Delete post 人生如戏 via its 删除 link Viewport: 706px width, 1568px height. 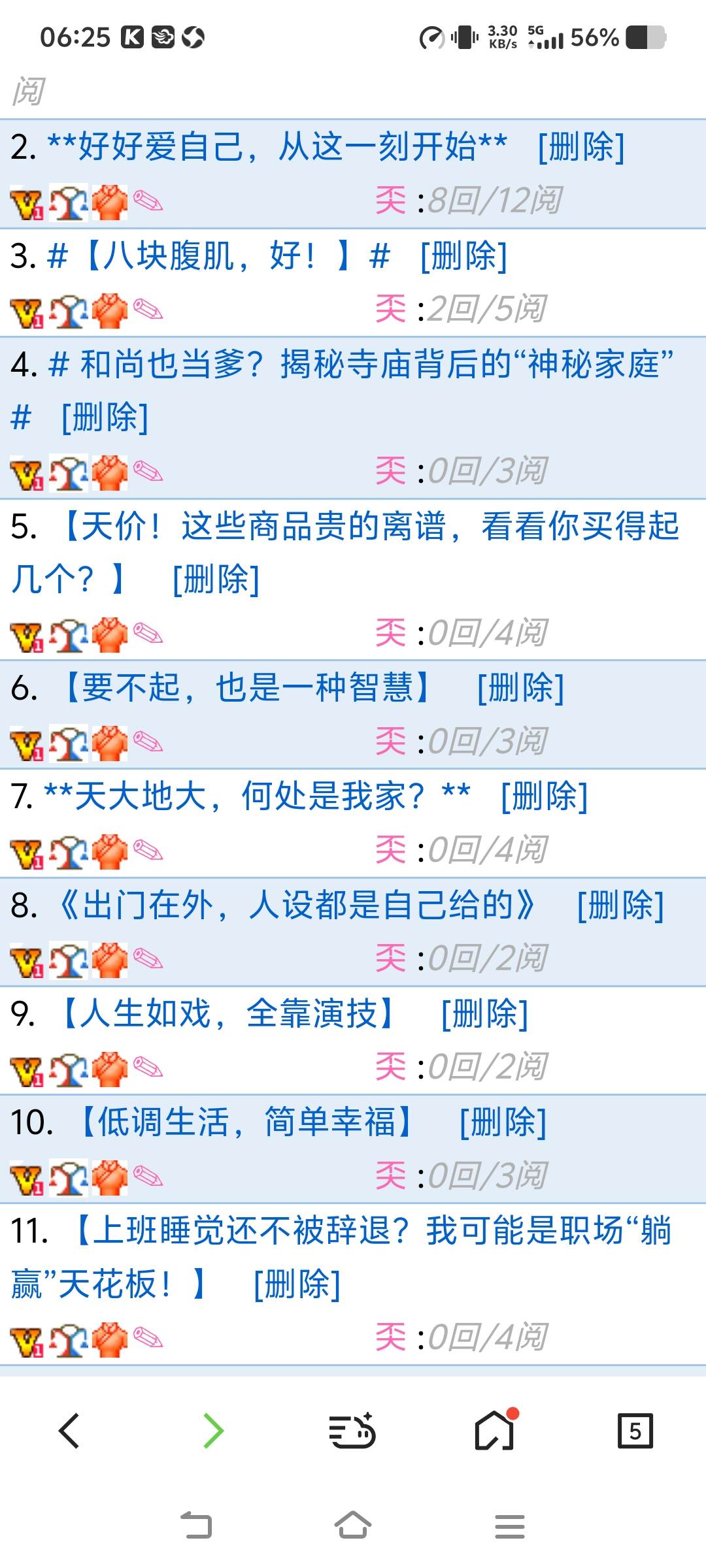(x=484, y=1013)
